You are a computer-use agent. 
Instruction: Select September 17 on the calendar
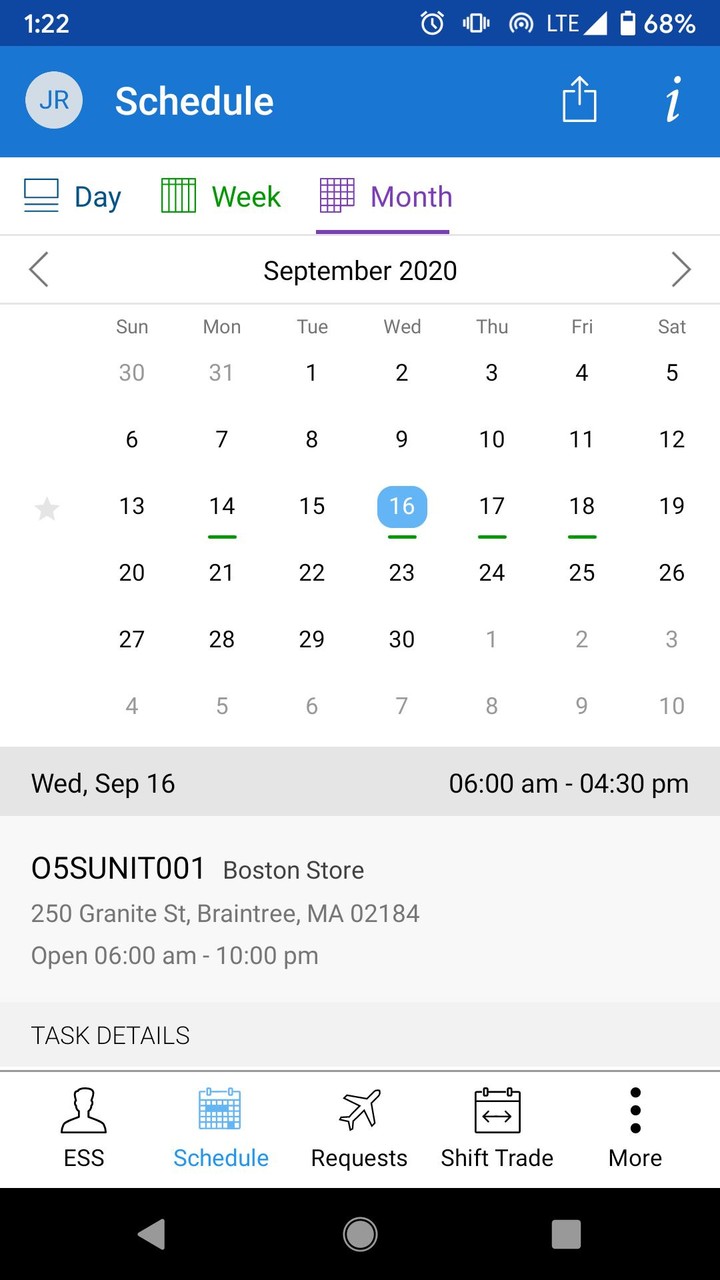tap(492, 507)
